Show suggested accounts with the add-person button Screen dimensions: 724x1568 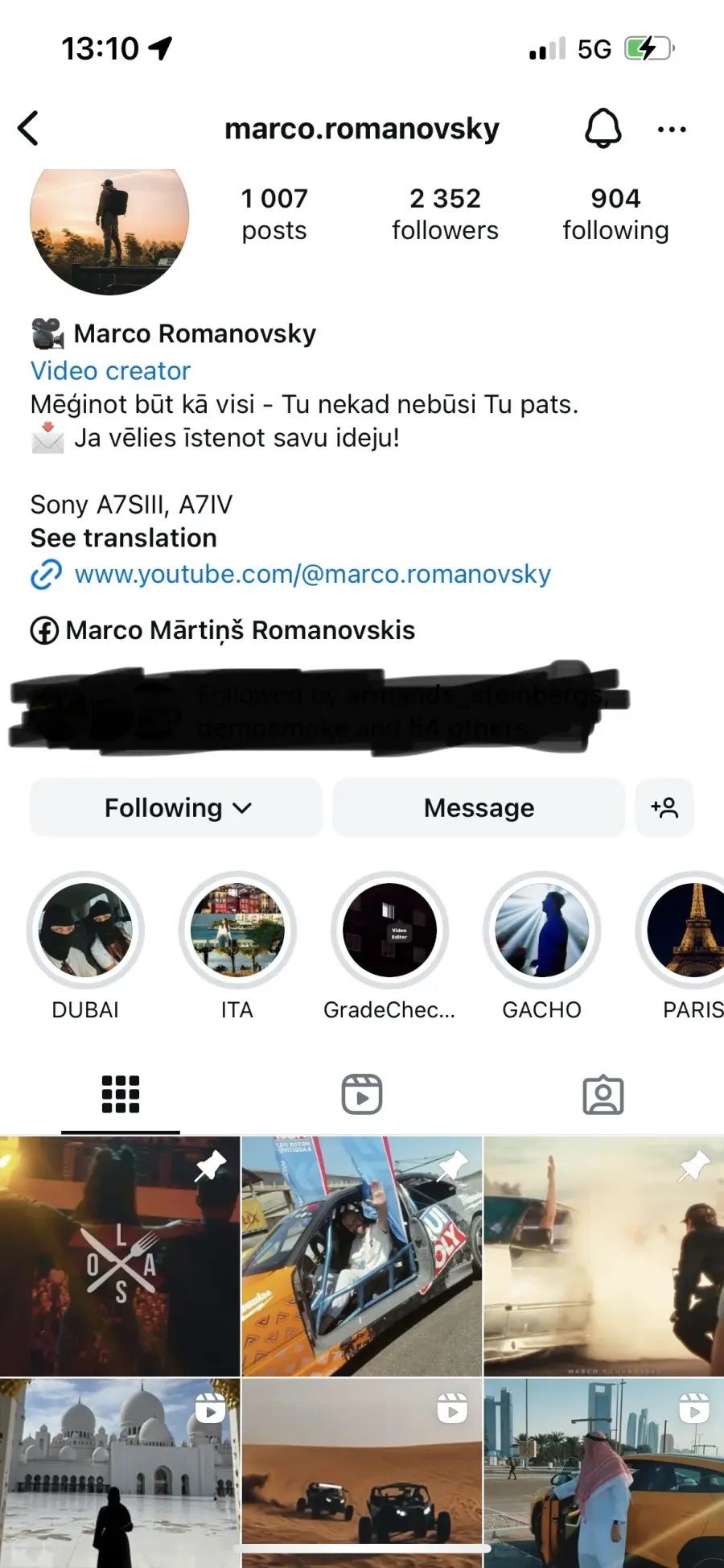[x=664, y=807]
